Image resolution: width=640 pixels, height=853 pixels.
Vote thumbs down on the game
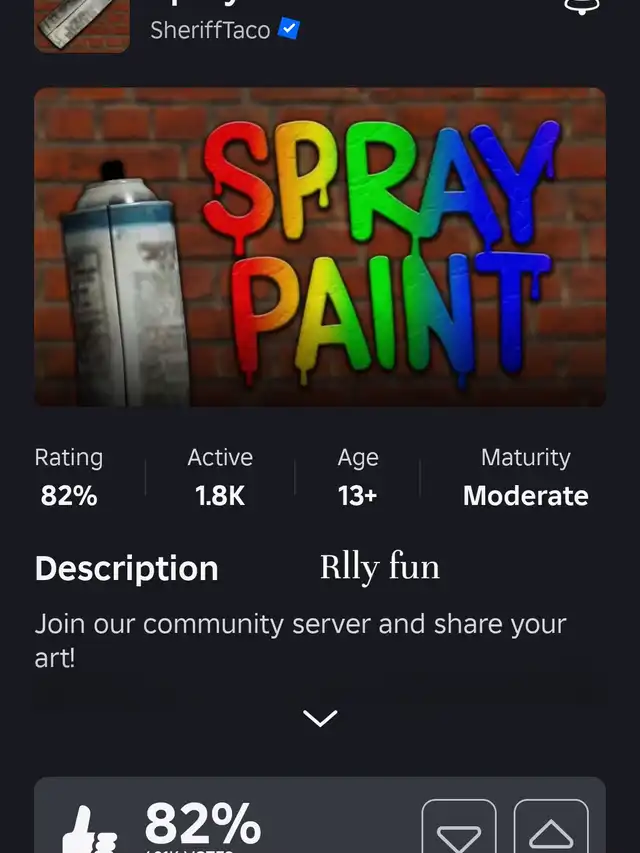tap(459, 830)
